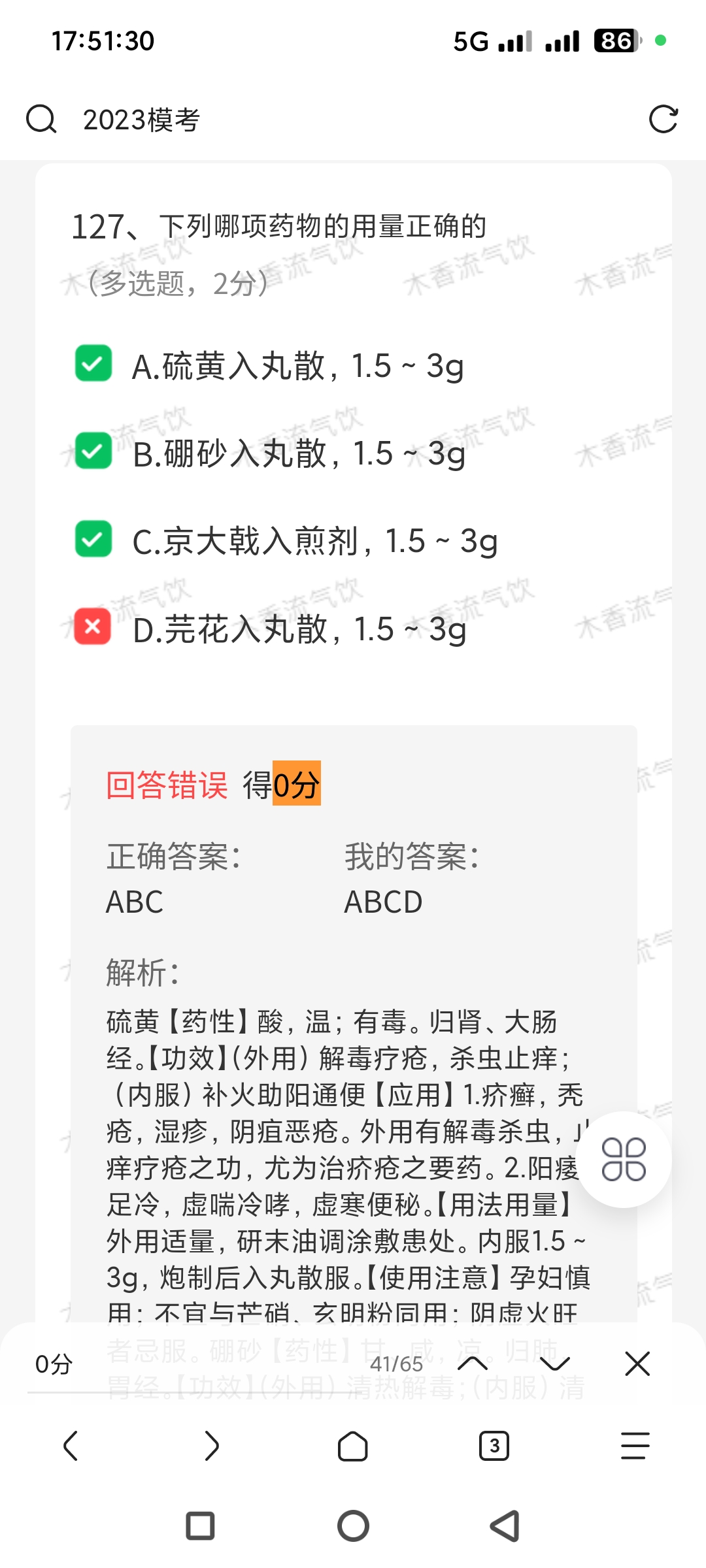Select option C 京大戟入煎剂 checkbox
This screenshot has height=1568, width=706.
93,539
